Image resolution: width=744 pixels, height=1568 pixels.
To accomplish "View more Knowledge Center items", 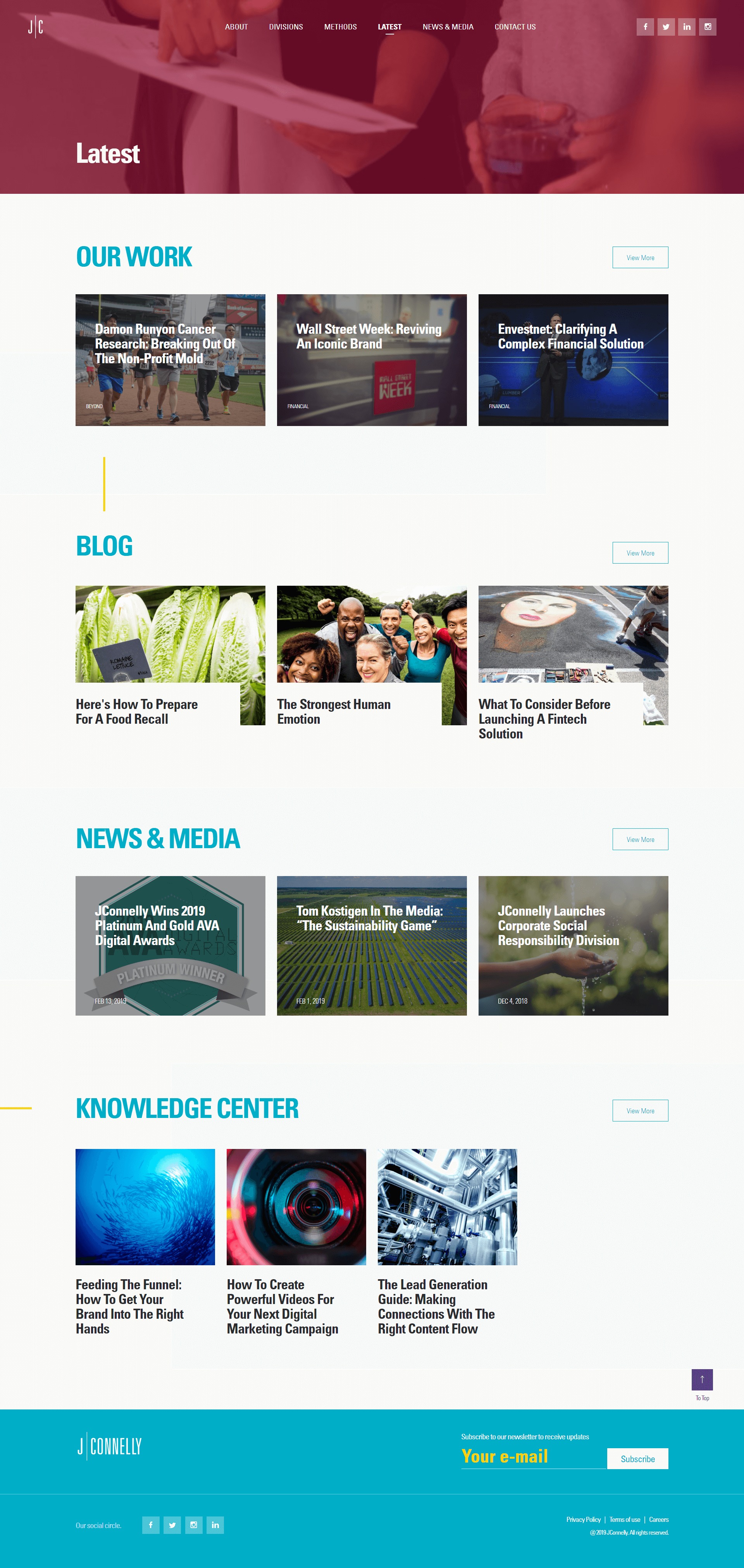I will (639, 1110).
